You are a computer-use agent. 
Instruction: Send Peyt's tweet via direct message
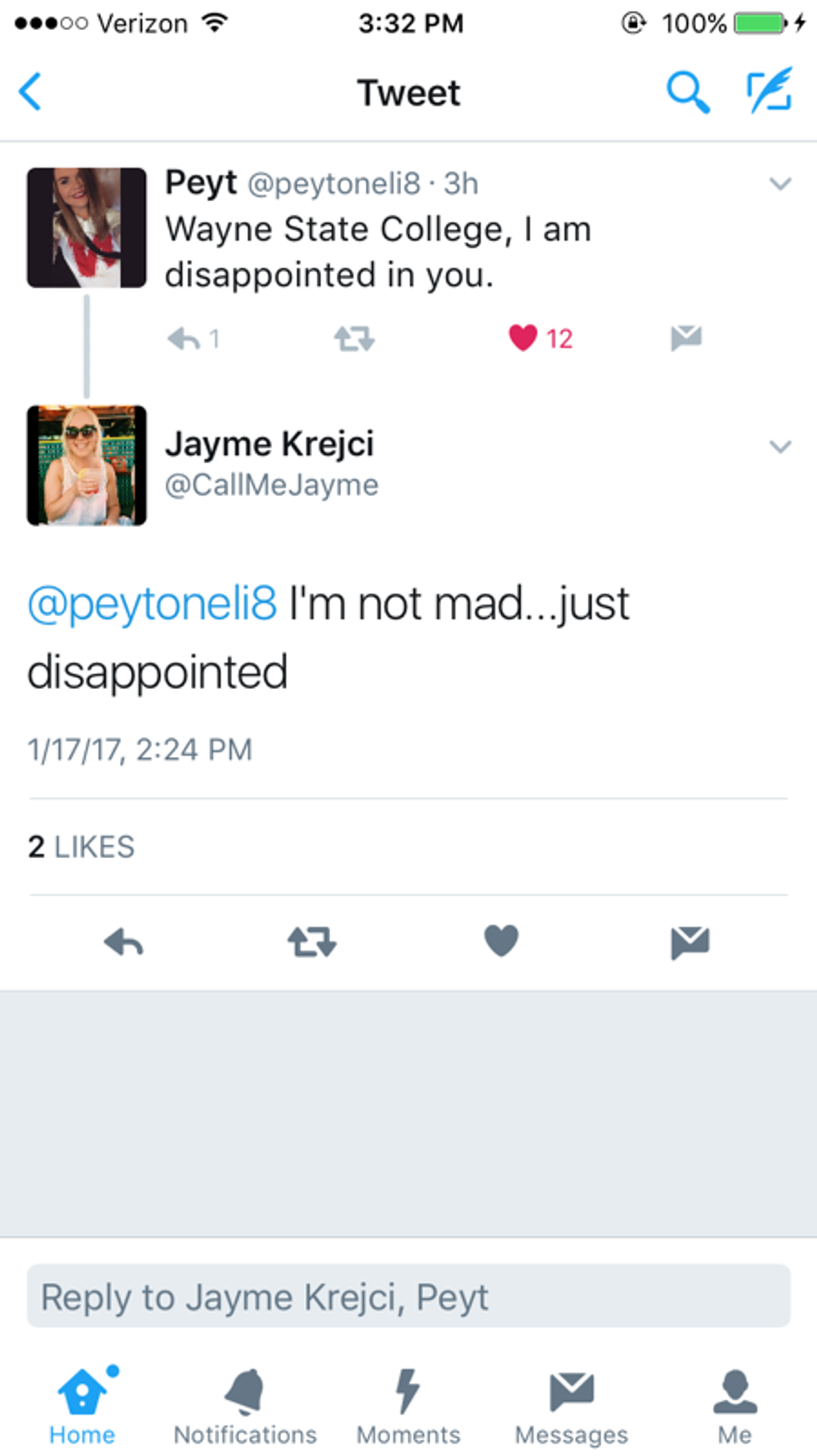[685, 338]
